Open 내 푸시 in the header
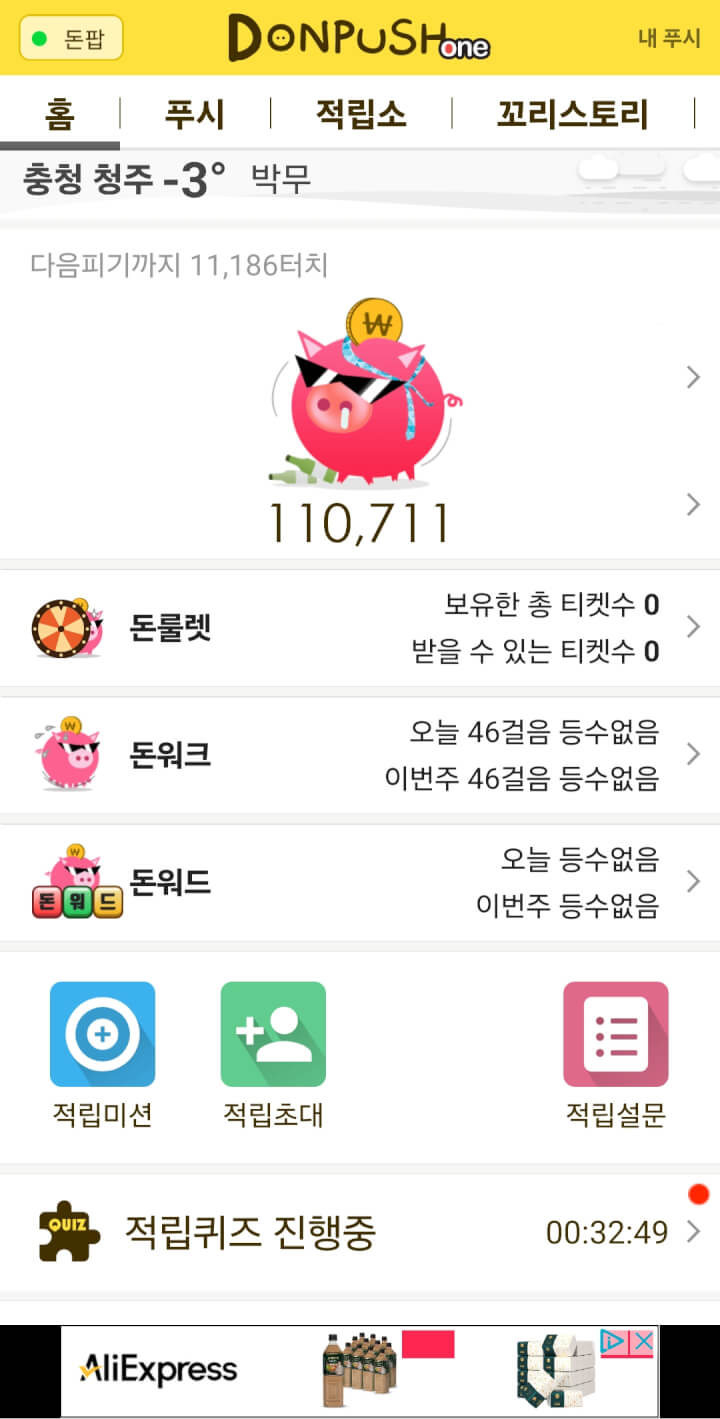Screen dimensions: 720x1419 coord(669,39)
